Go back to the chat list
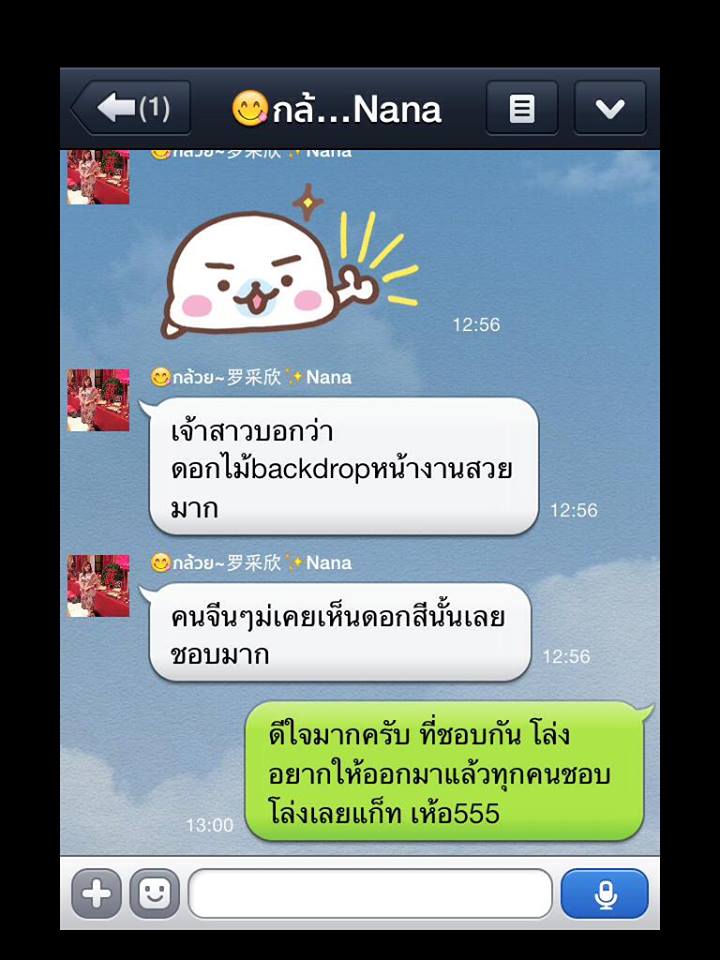The height and width of the screenshot is (960, 720). coord(129,108)
